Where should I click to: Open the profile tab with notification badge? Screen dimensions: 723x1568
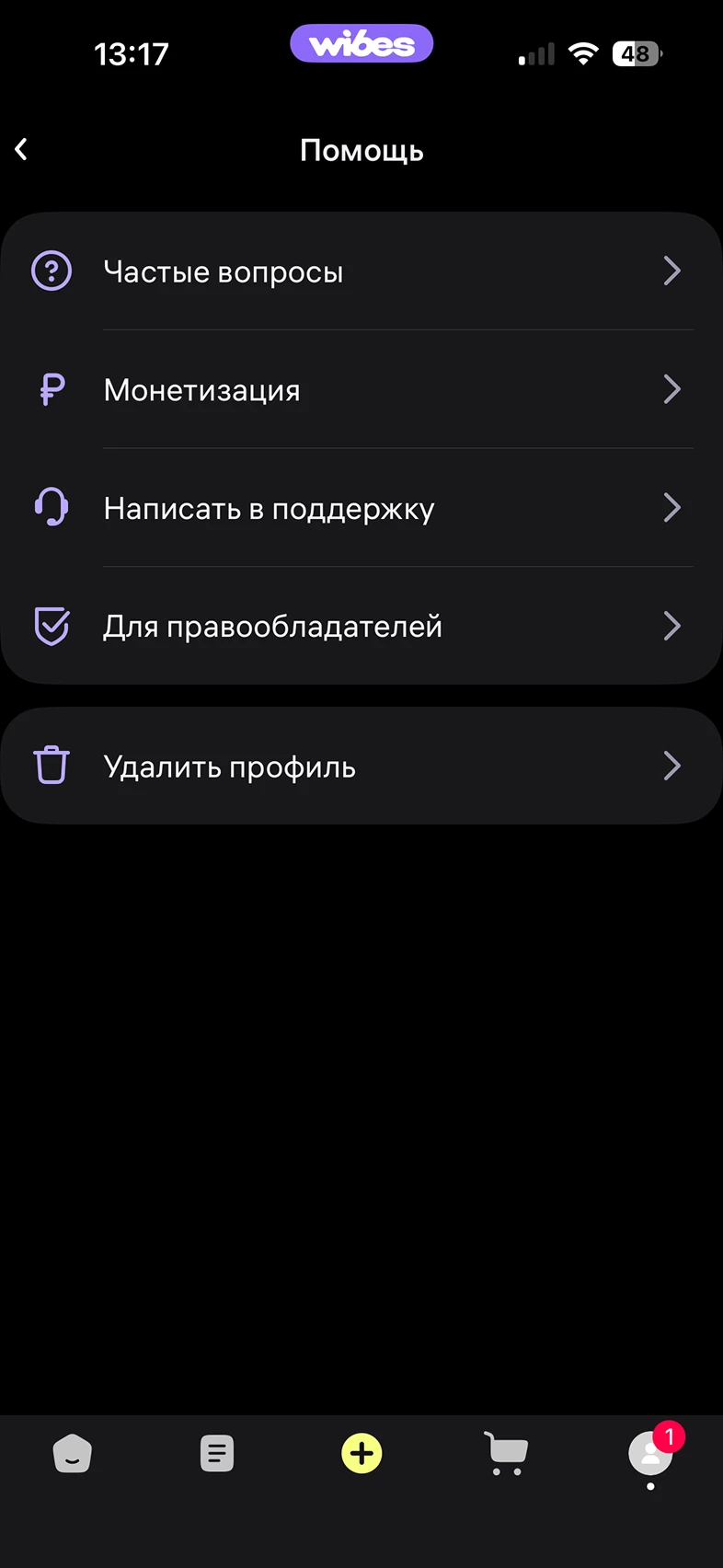coord(650,1454)
